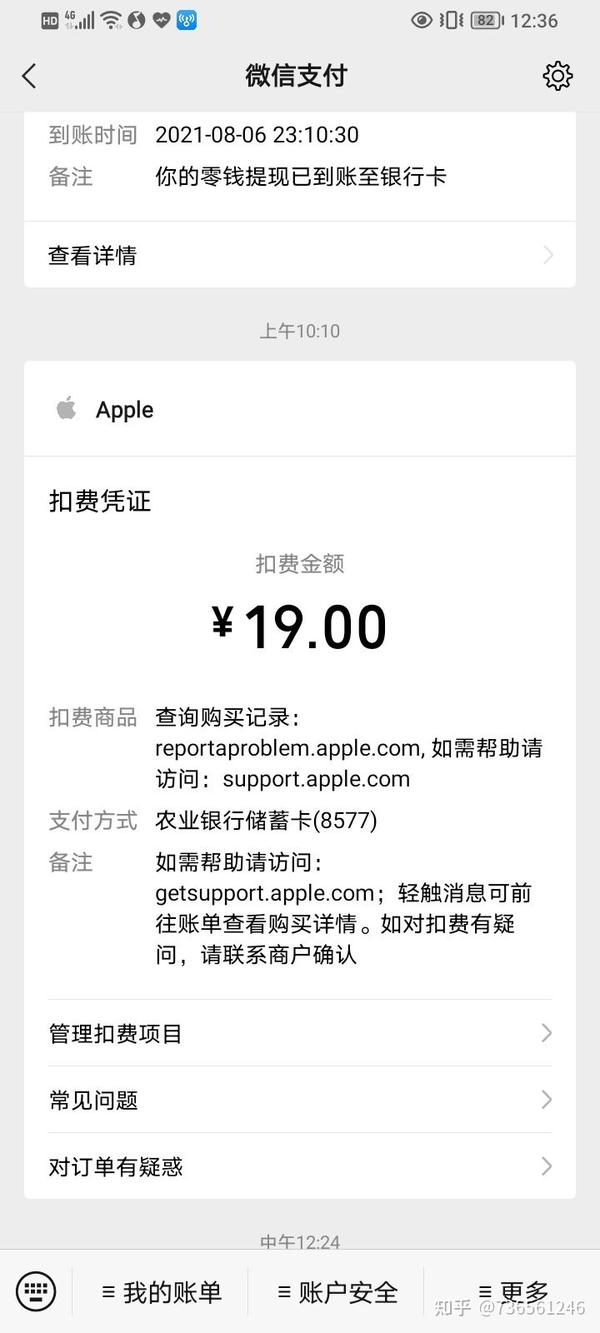Open 管理扣费项目
The image size is (600, 1333).
point(299,1033)
